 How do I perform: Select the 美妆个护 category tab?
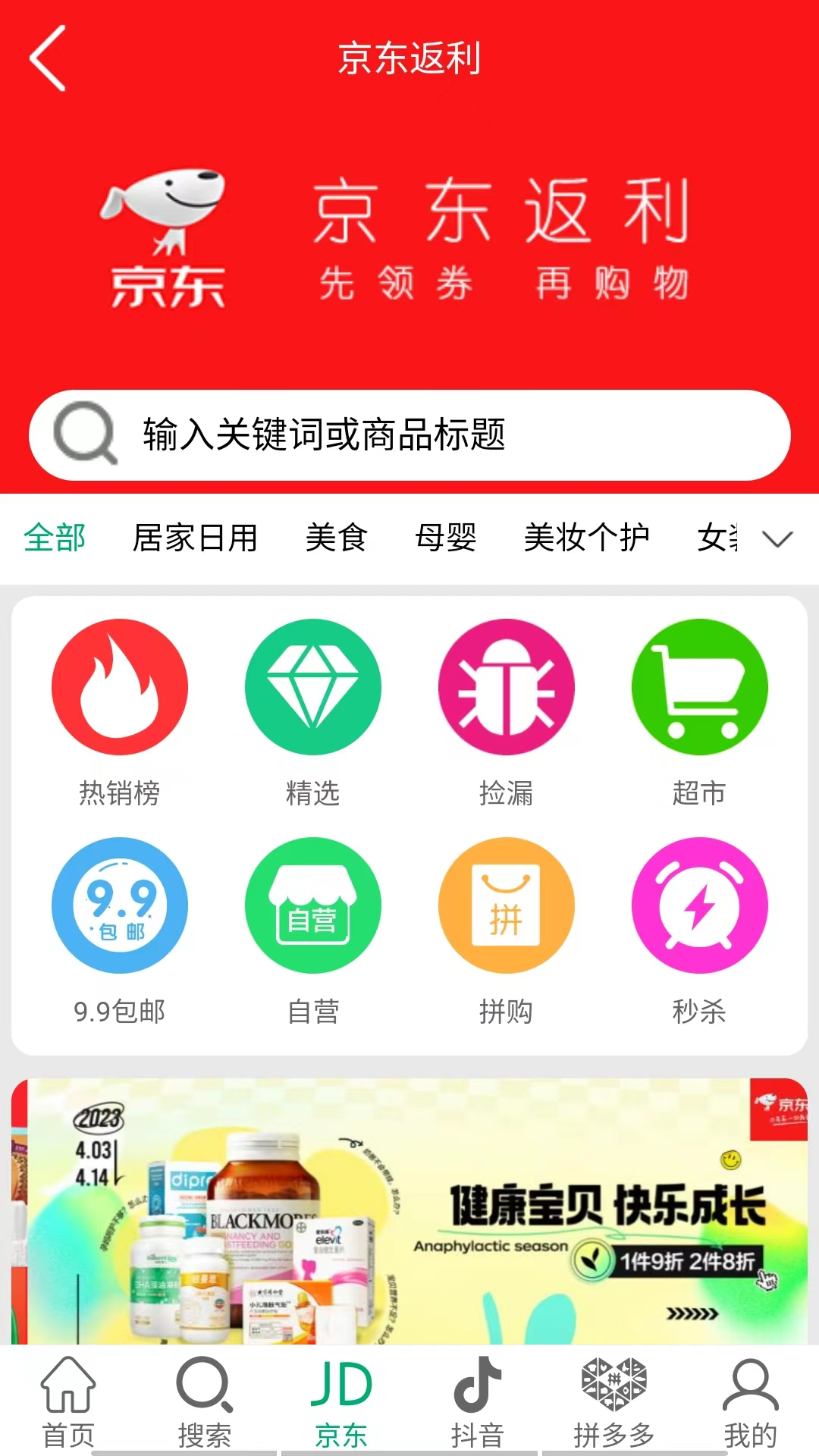click(586, 538)
